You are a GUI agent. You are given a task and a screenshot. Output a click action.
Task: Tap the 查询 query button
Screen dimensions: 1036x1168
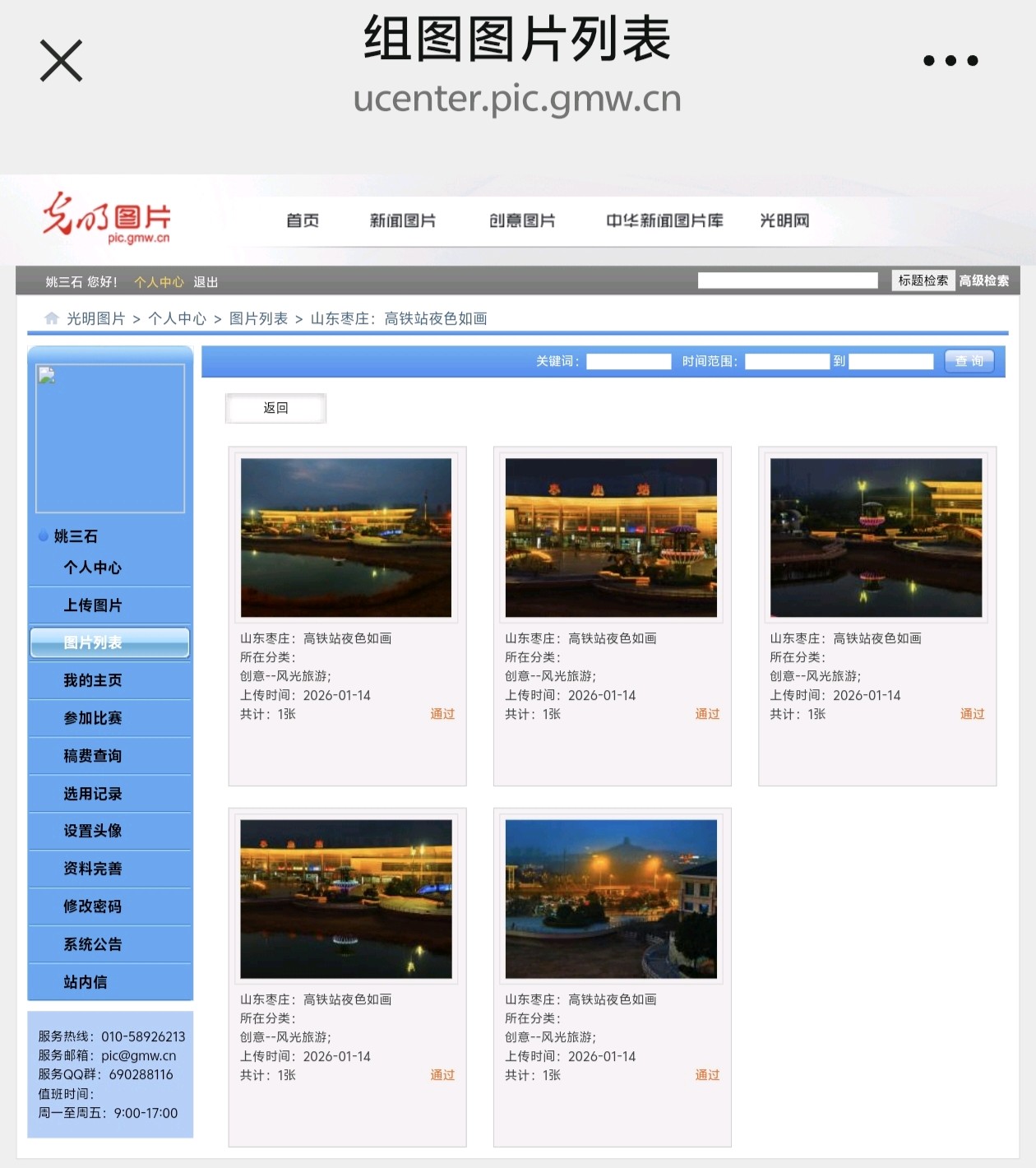[x=969, y=361]
